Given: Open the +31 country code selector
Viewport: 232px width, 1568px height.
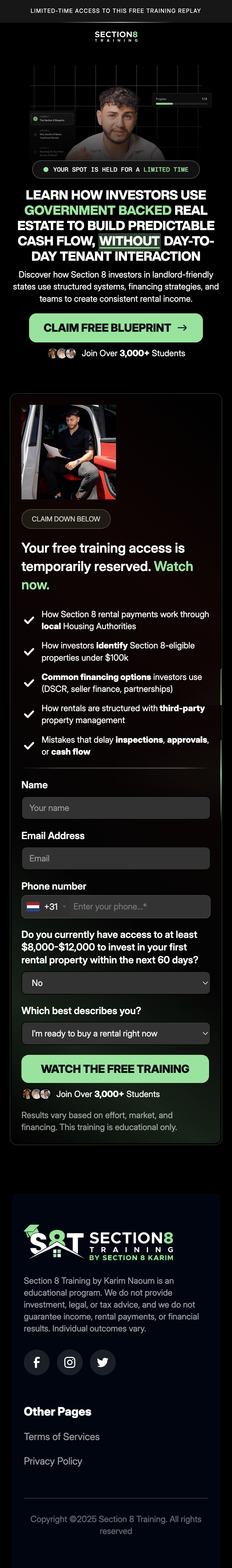Looking at the screenshot, I should pos(46,906).
